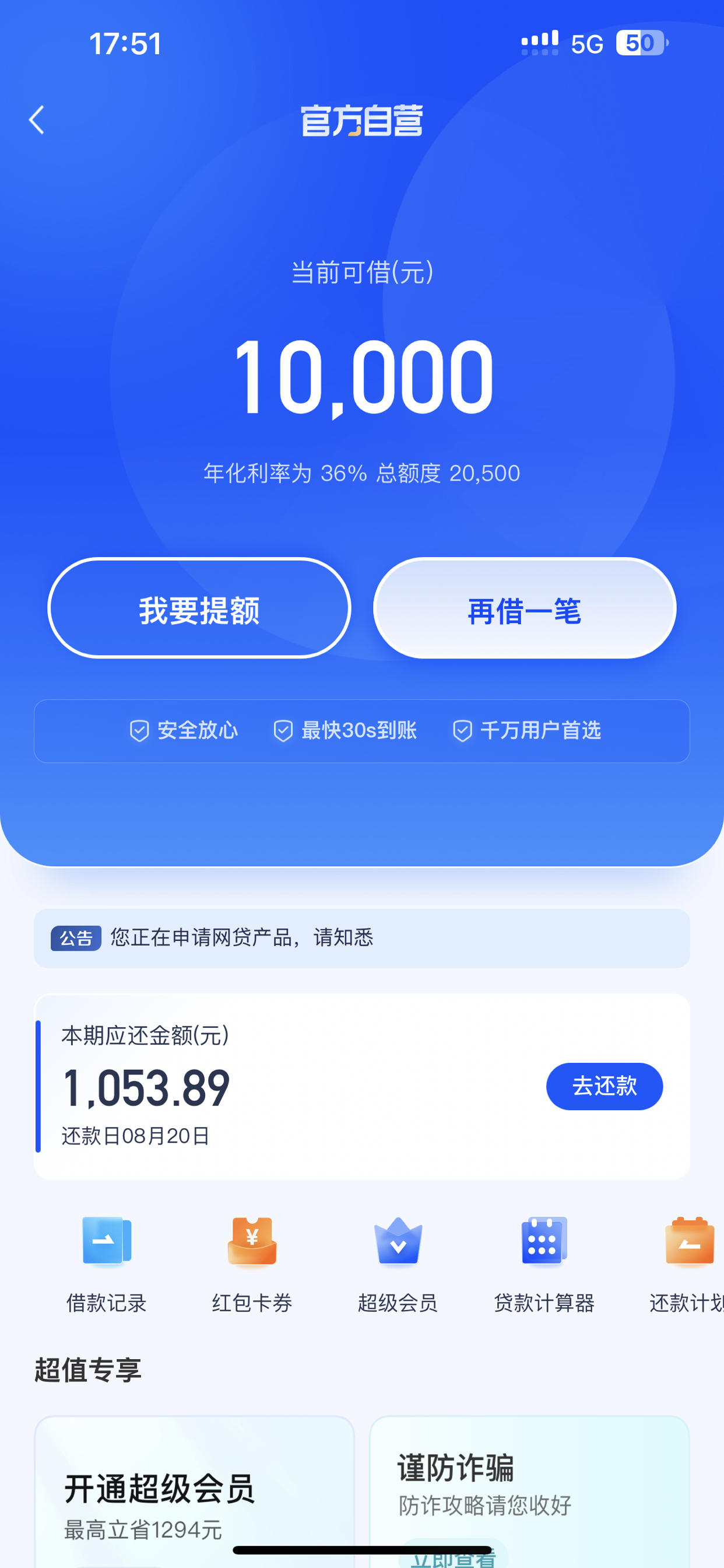Tap the 我要提额 button
The image size is (724, 1568).
(x=199, y=608)
